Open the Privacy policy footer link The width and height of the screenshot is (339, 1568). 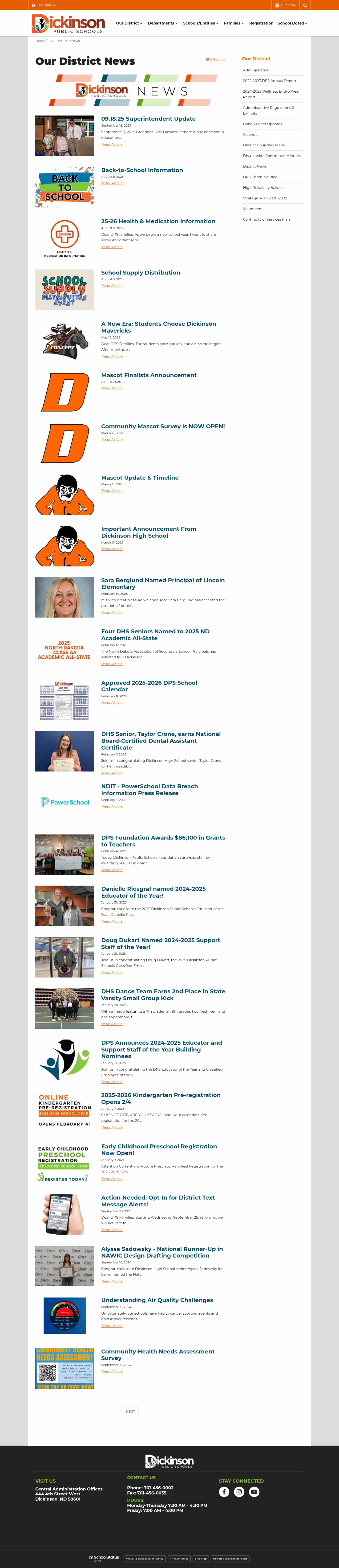179,1558
